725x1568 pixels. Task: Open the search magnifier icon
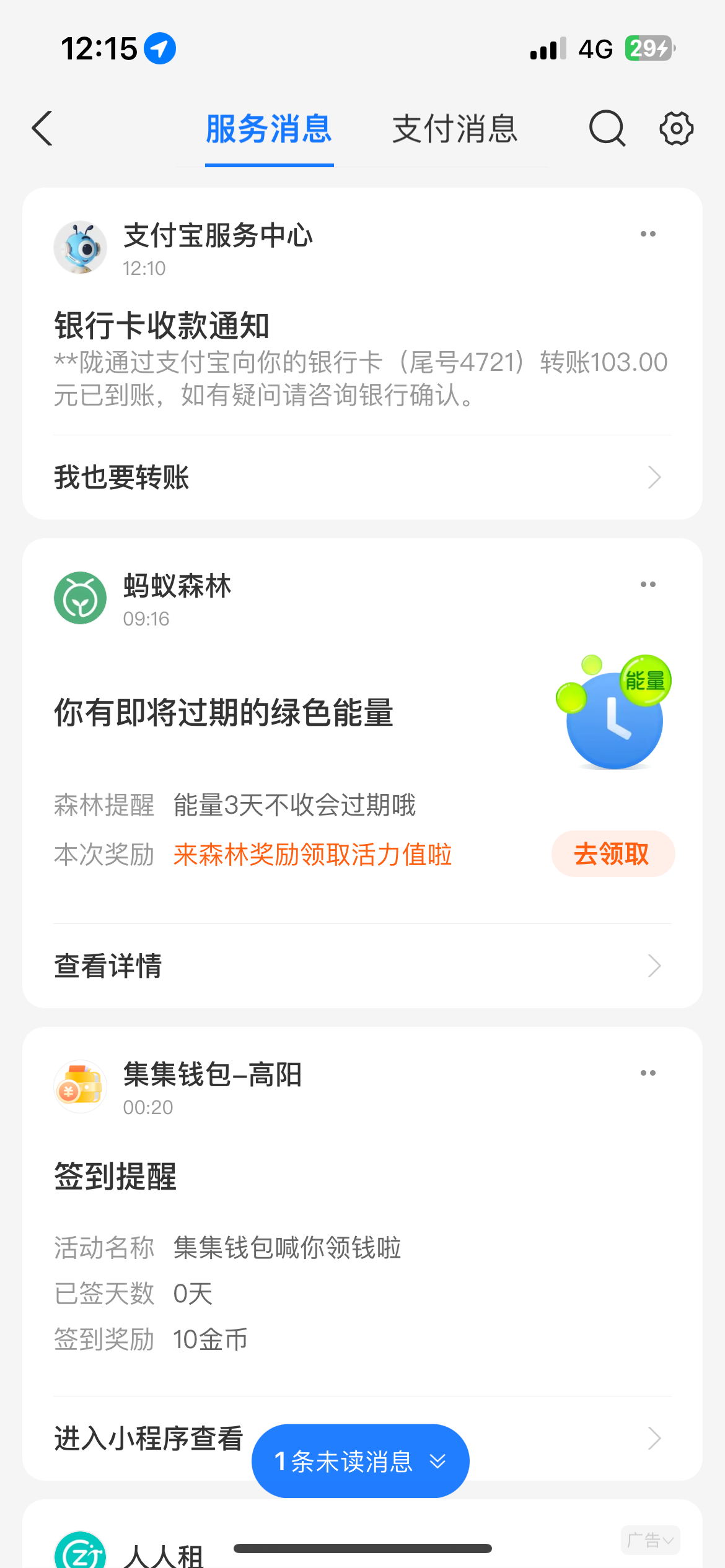pos(607,129)
